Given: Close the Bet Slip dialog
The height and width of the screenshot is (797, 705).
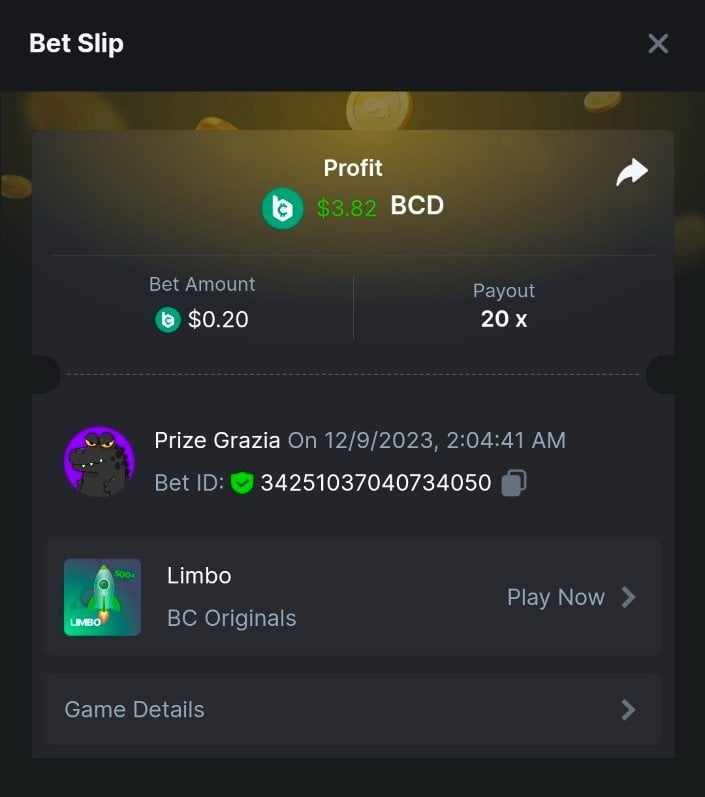Looking at the screenshot, I should [x=658, y=44].
